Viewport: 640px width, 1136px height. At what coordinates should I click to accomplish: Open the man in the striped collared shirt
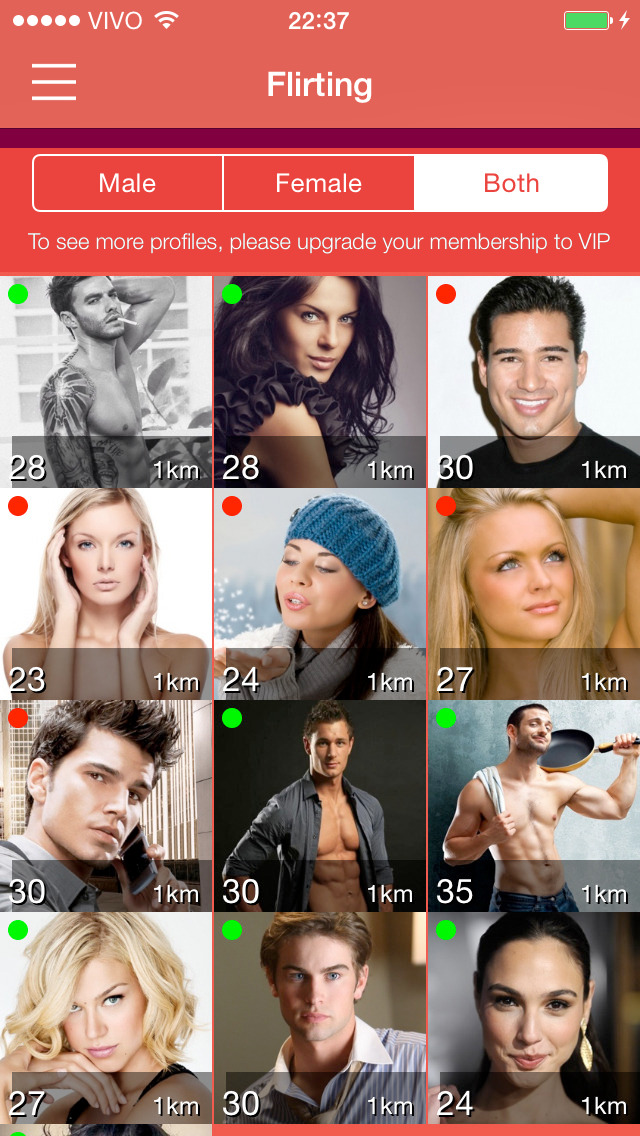point(320,1017)
